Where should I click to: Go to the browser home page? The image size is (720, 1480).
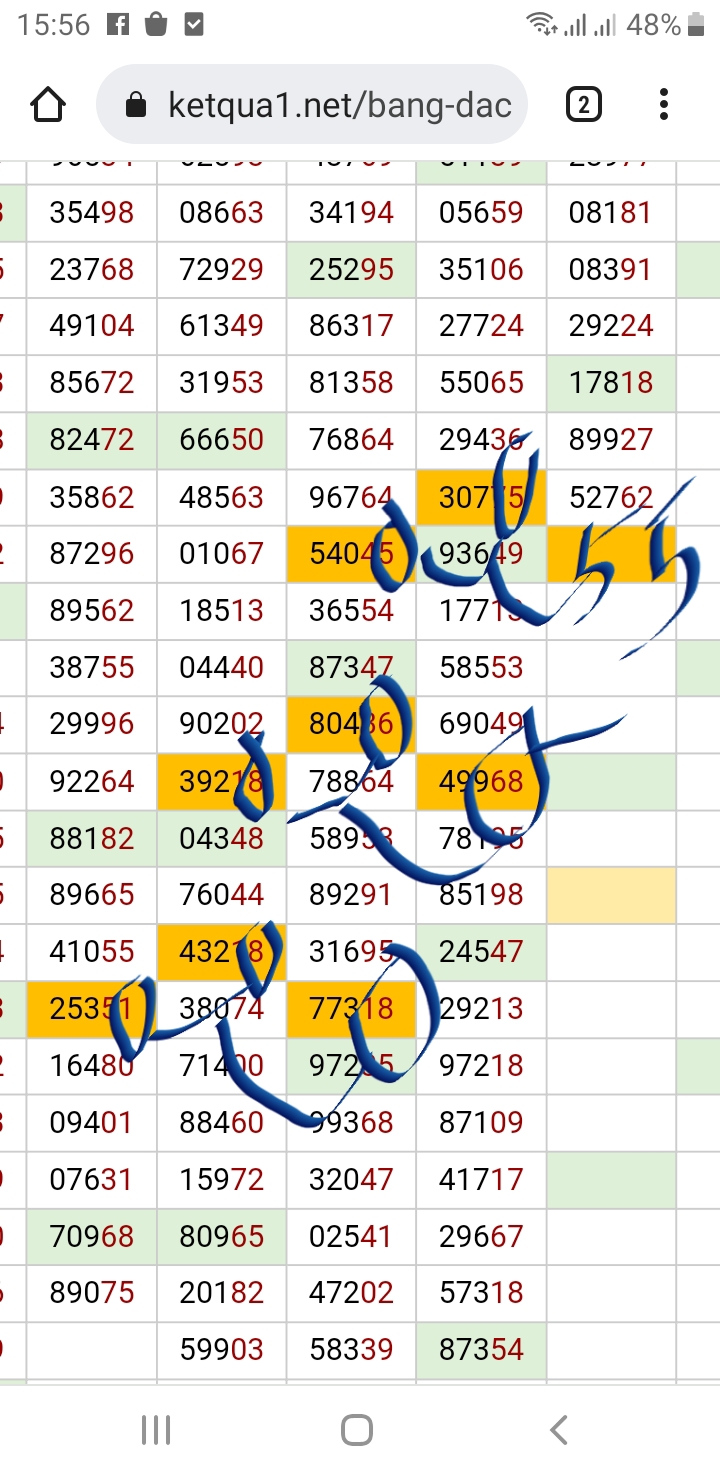coord(48,105)
